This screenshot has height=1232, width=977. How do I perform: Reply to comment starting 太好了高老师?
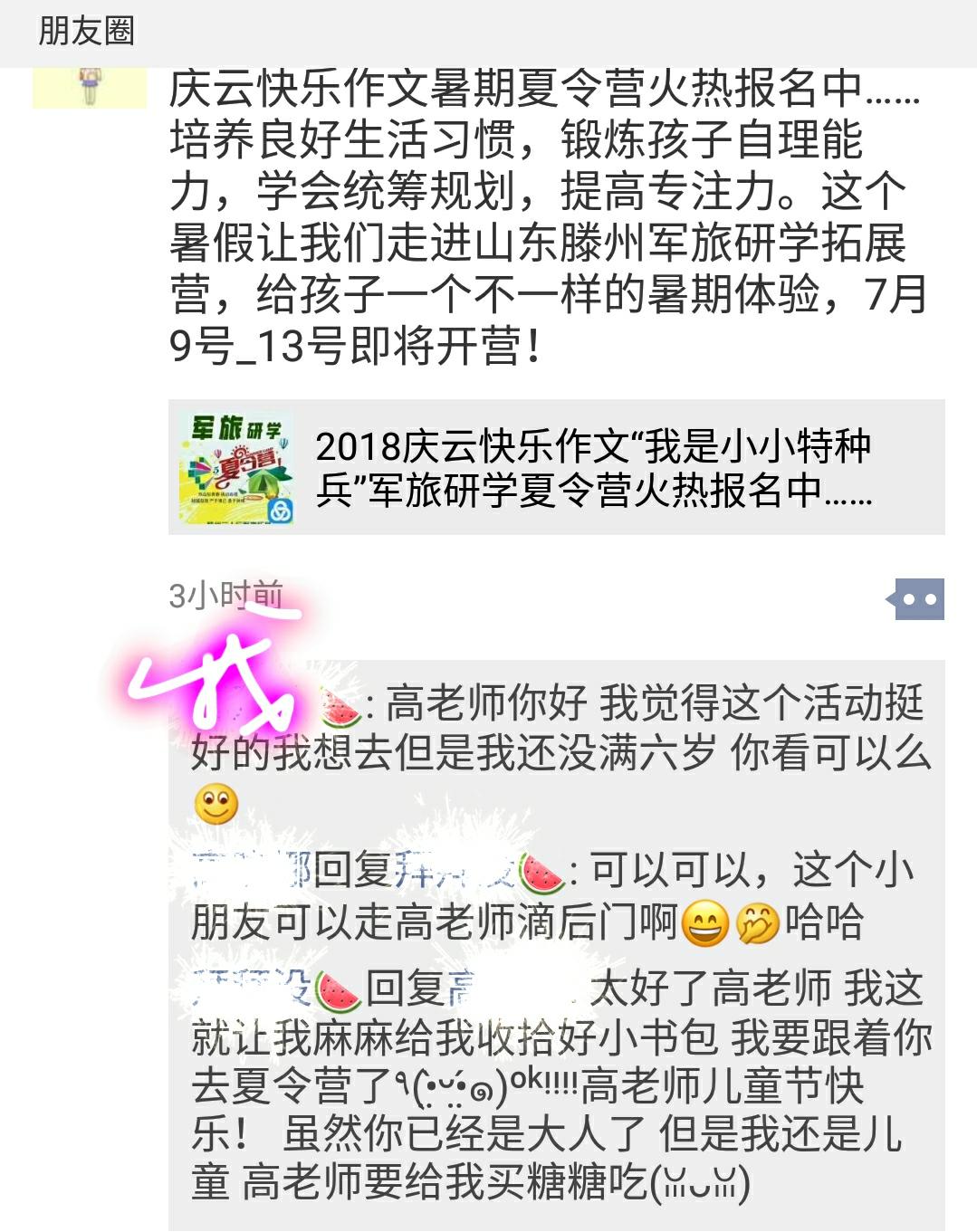click(561, 1086)
